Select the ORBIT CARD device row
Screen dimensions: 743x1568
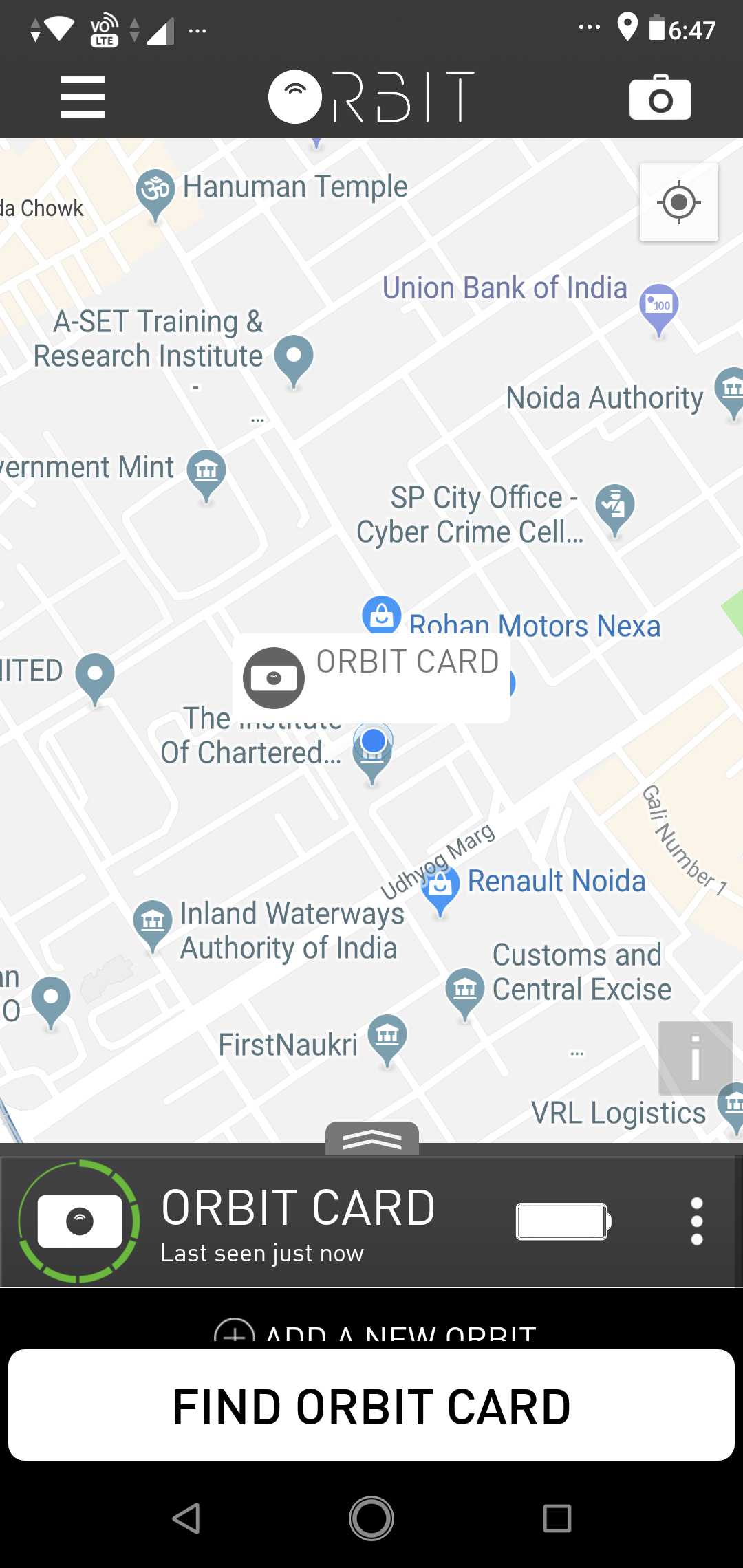point(296,1221)
